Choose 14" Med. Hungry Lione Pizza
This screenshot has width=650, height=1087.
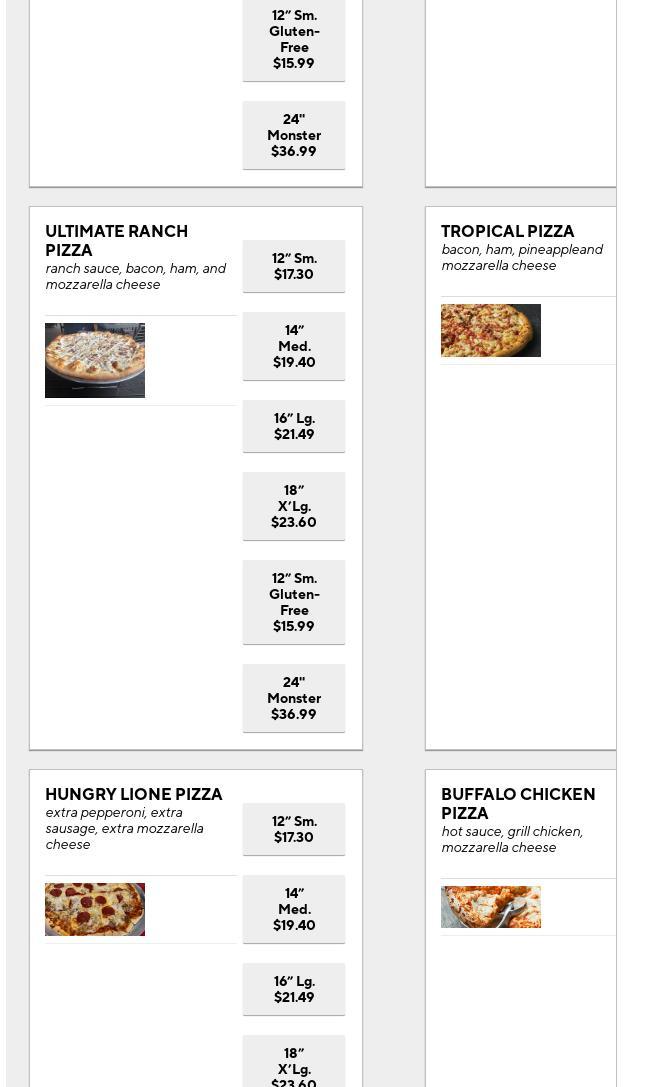294,909
